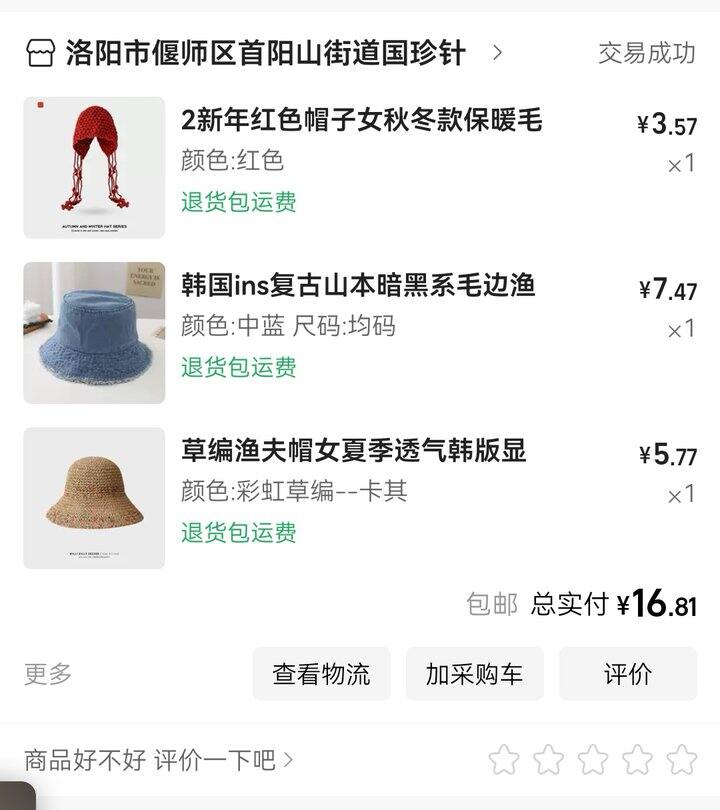Tap 更多 for more order options
720x810 pixels.
tap(48, 674)
